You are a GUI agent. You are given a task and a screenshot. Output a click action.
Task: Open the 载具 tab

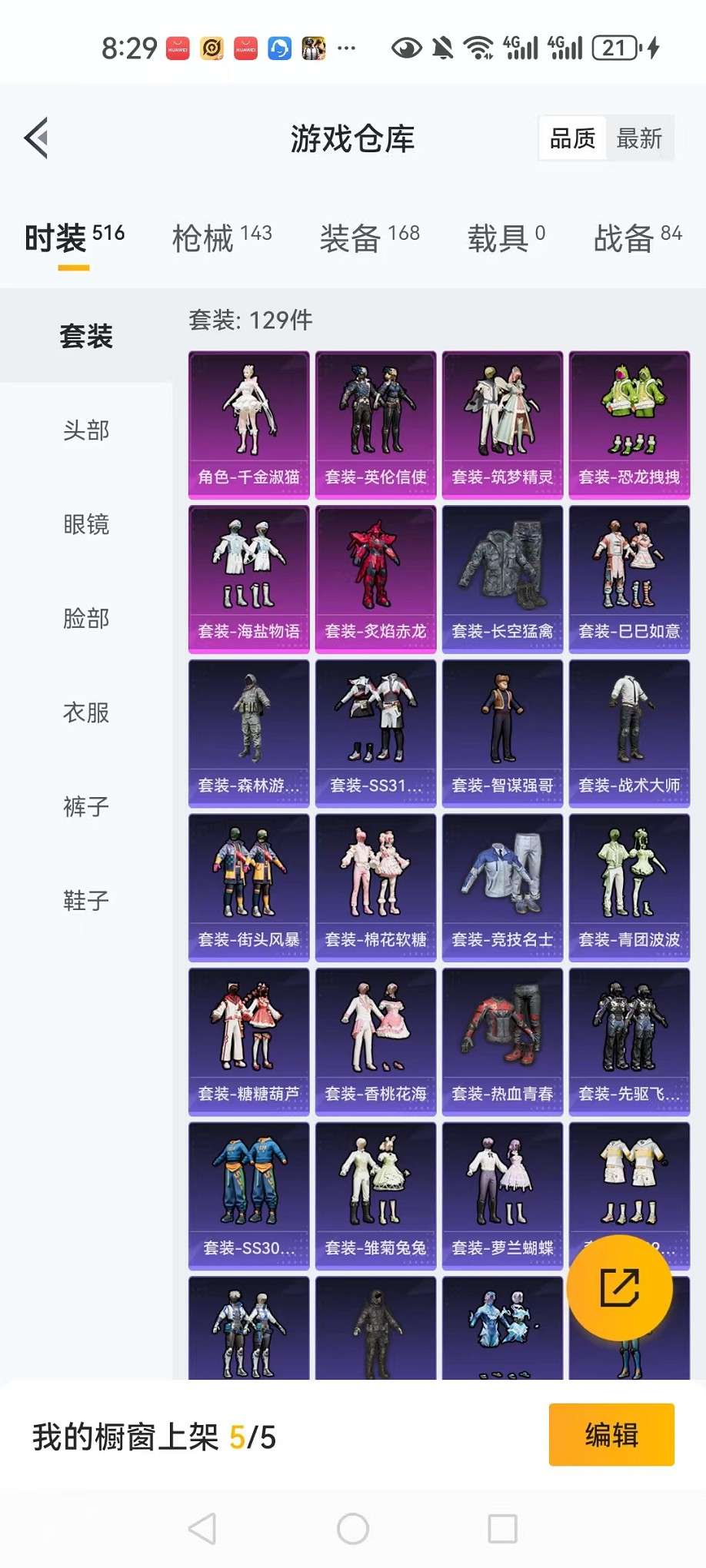tap(506, 238)
